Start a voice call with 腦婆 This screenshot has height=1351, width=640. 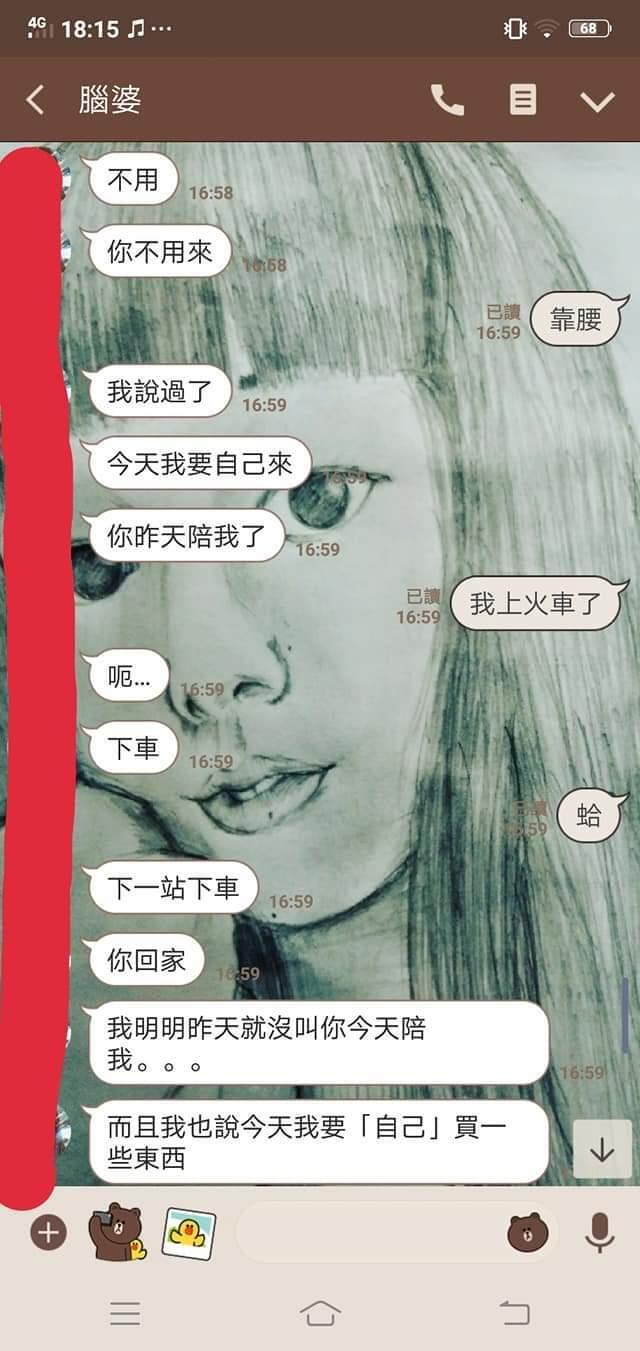pyautogui.click(x=447, y=100)
